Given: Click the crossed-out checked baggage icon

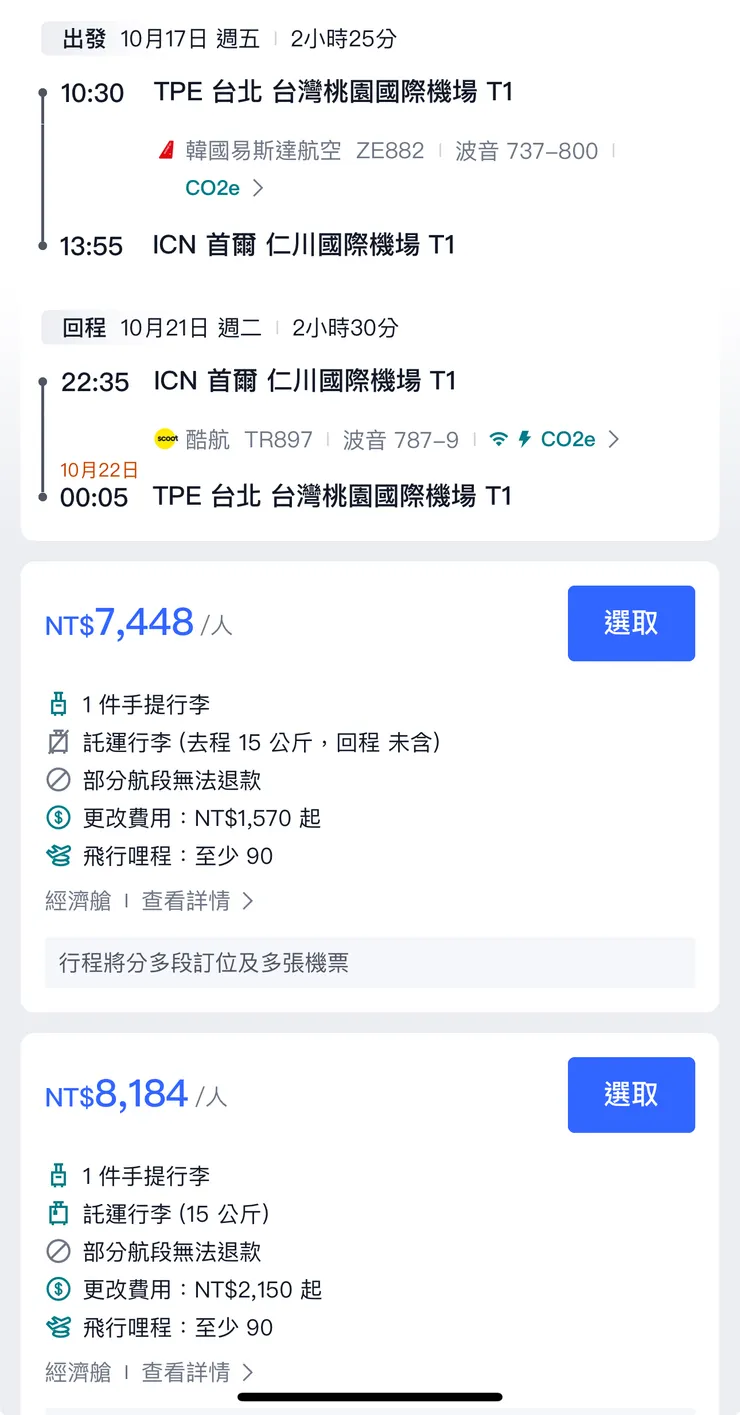Looking at the screenshot, I should [x=59, y=742].
